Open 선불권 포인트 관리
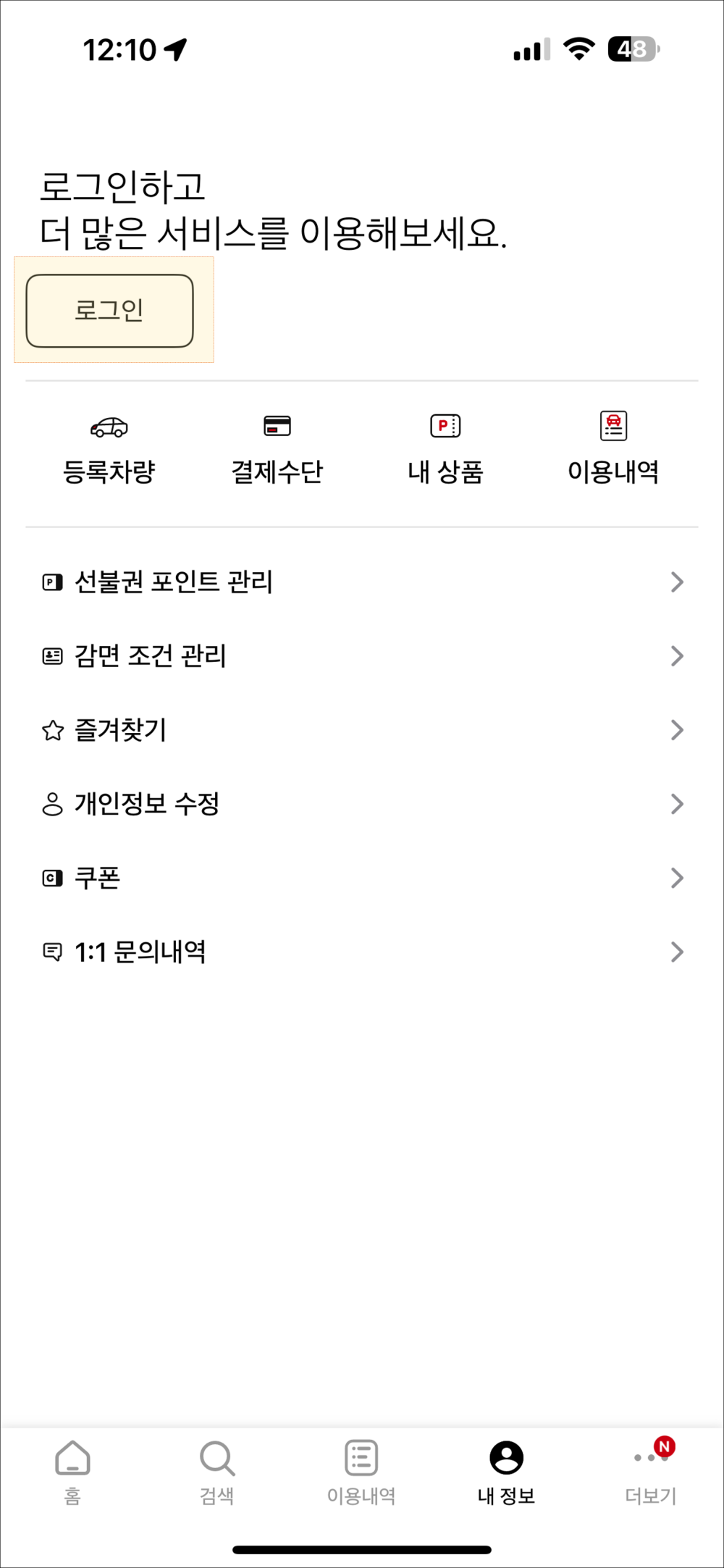The image size is (724, 1568). coord(362,582)
